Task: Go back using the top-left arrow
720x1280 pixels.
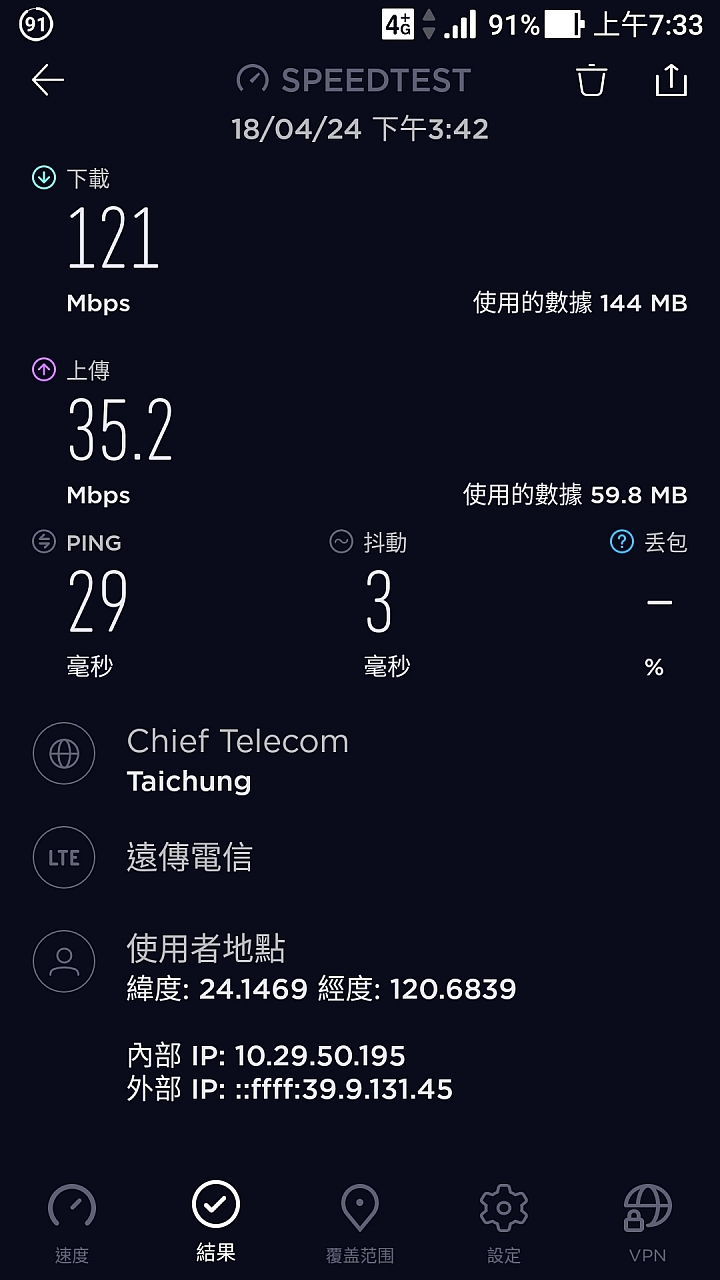Action: click(x=47, y=80)
